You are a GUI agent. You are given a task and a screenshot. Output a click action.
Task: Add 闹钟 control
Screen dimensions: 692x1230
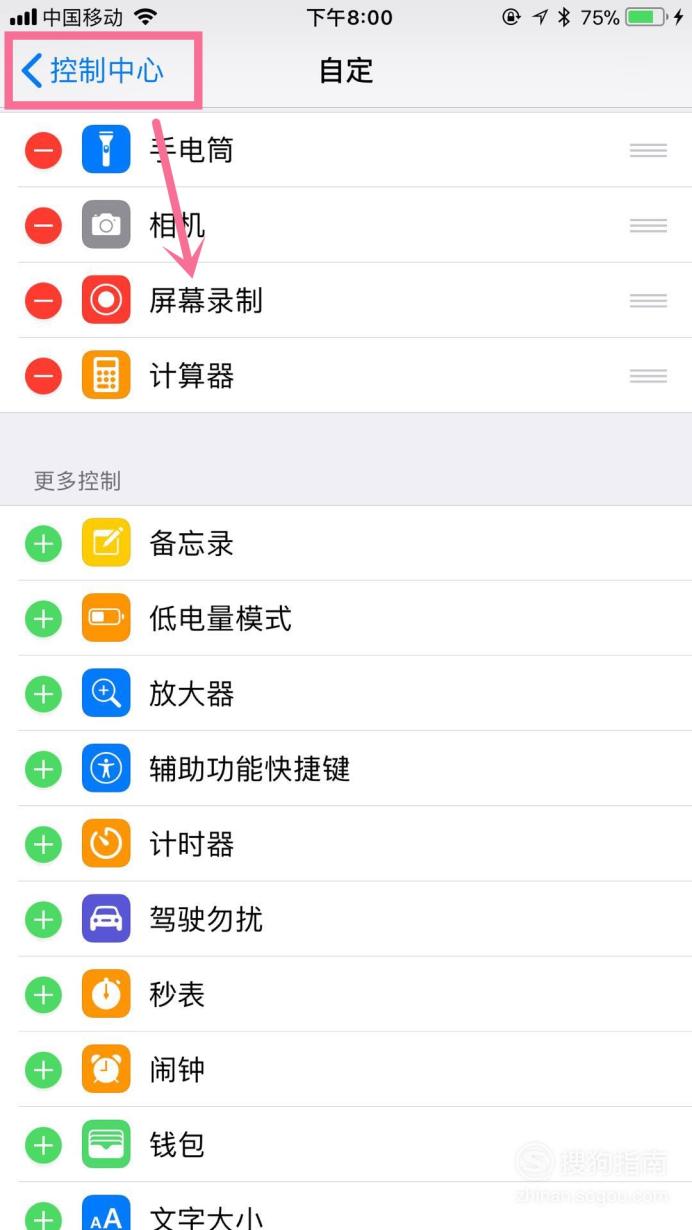[x=43, y=1070]
